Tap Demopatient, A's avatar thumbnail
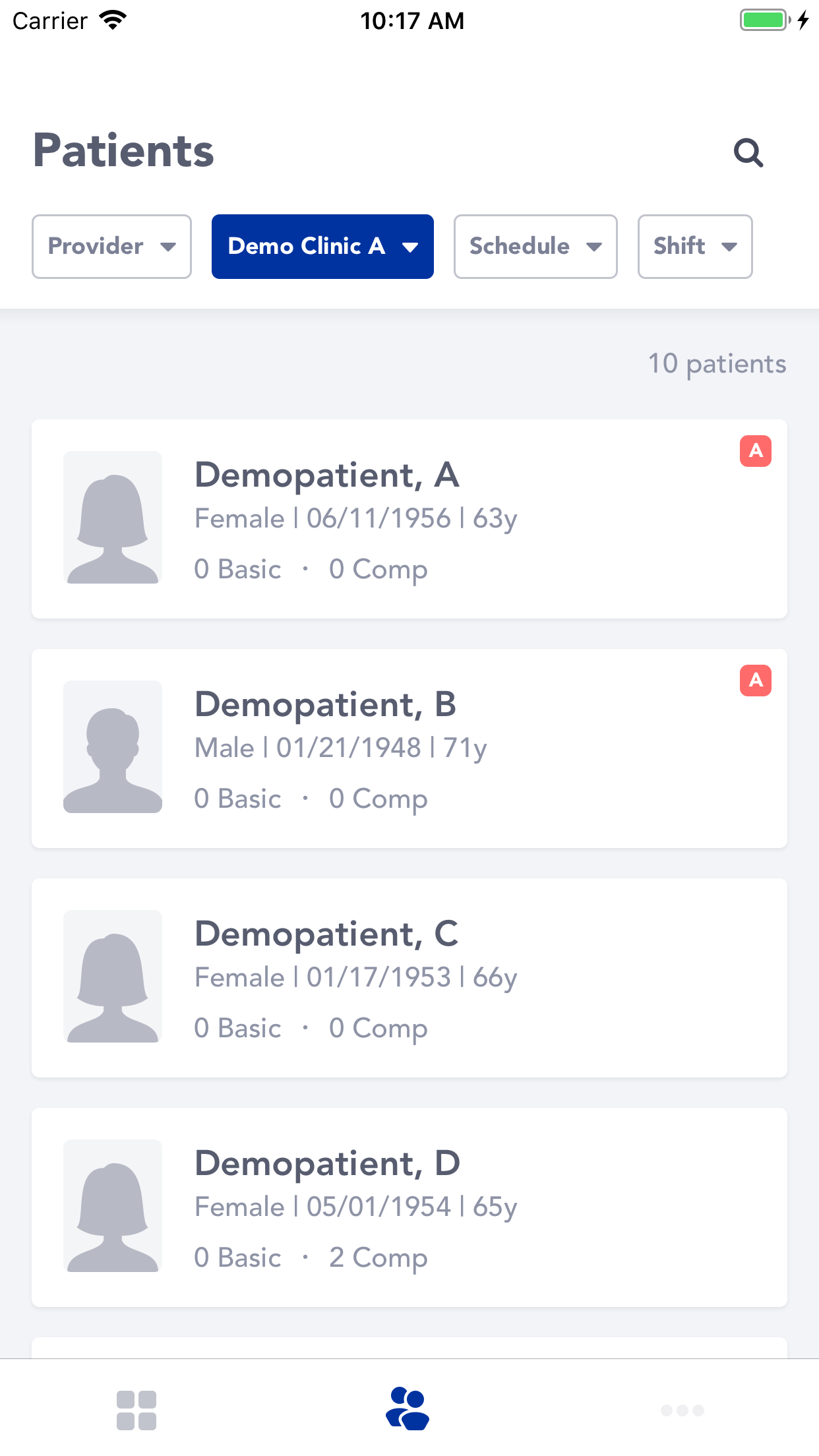 [113, 518]
